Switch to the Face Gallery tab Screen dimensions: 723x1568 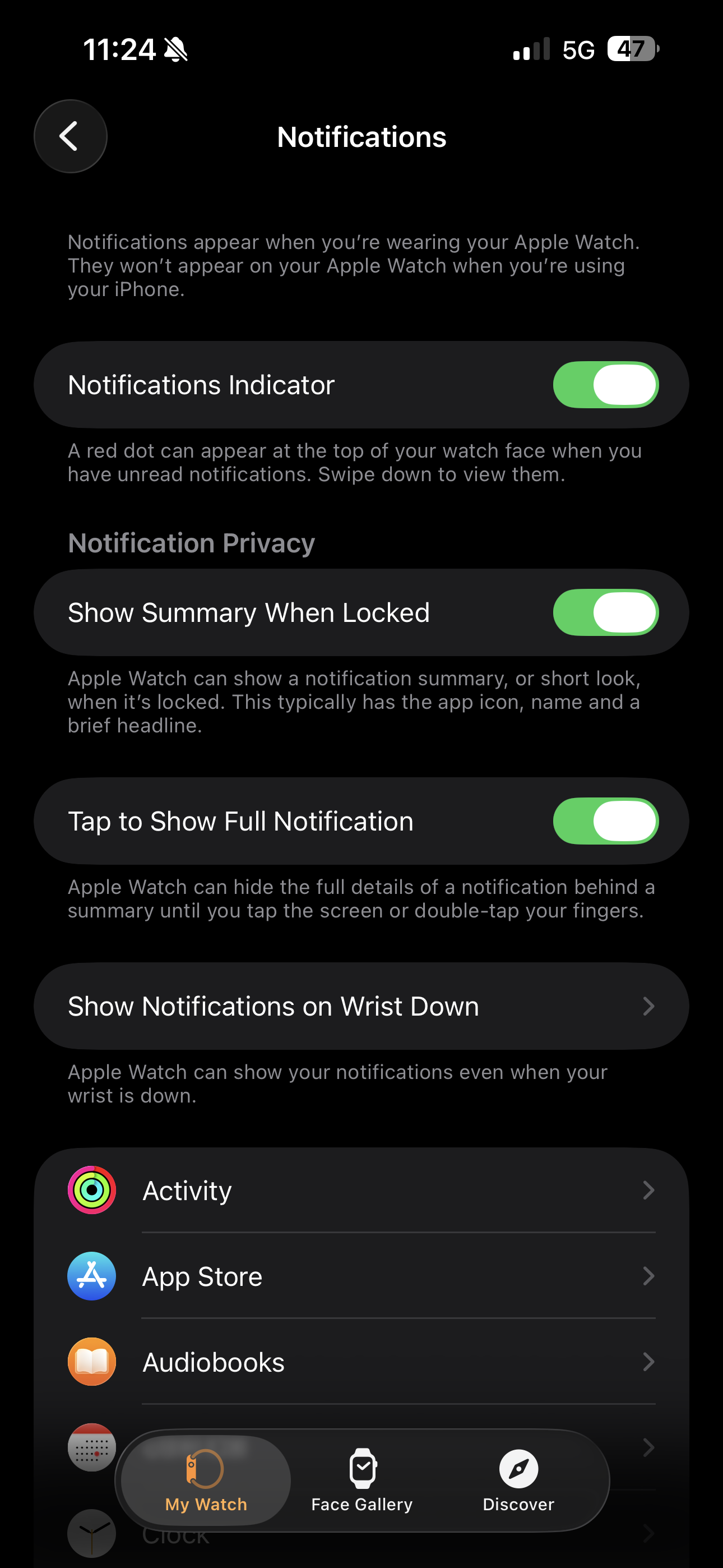coord(362,1481)
